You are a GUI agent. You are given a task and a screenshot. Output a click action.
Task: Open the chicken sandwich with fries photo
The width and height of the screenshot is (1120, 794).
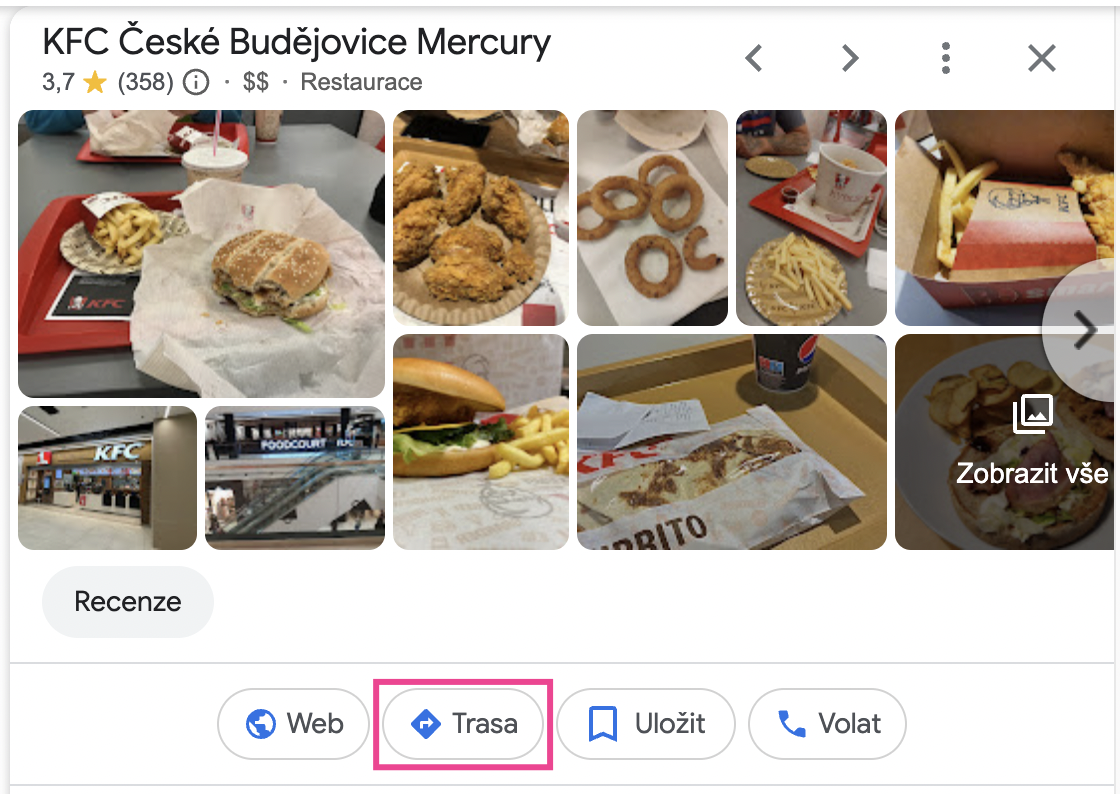481,442
